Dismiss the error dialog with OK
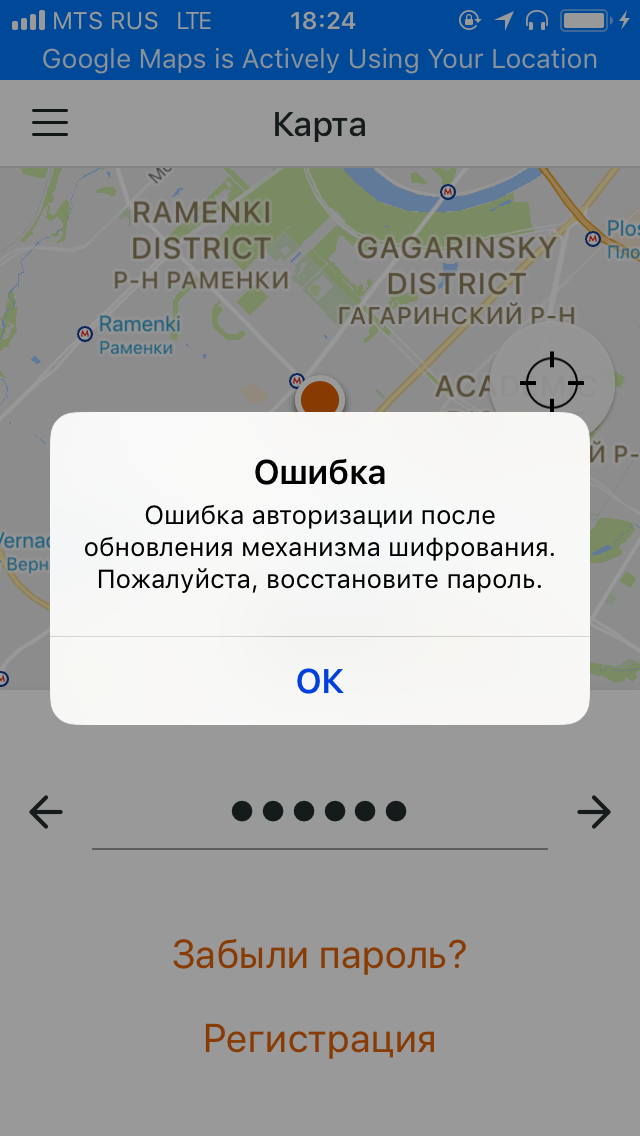Image resolution: width=640 pixels, height=1136 pixels. (x=320, y=681)
